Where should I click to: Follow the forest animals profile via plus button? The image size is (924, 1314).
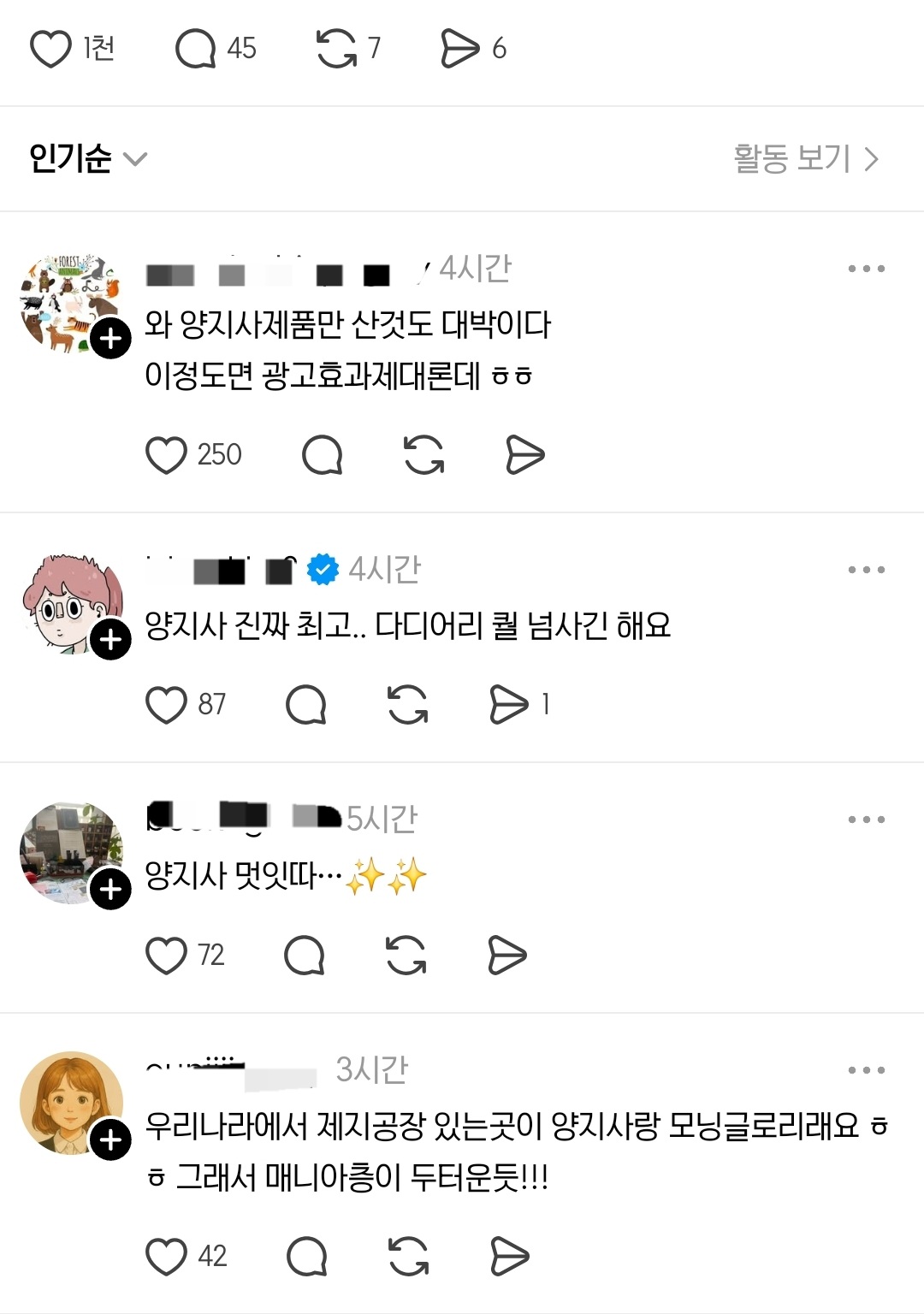click(x=110, y=339)
